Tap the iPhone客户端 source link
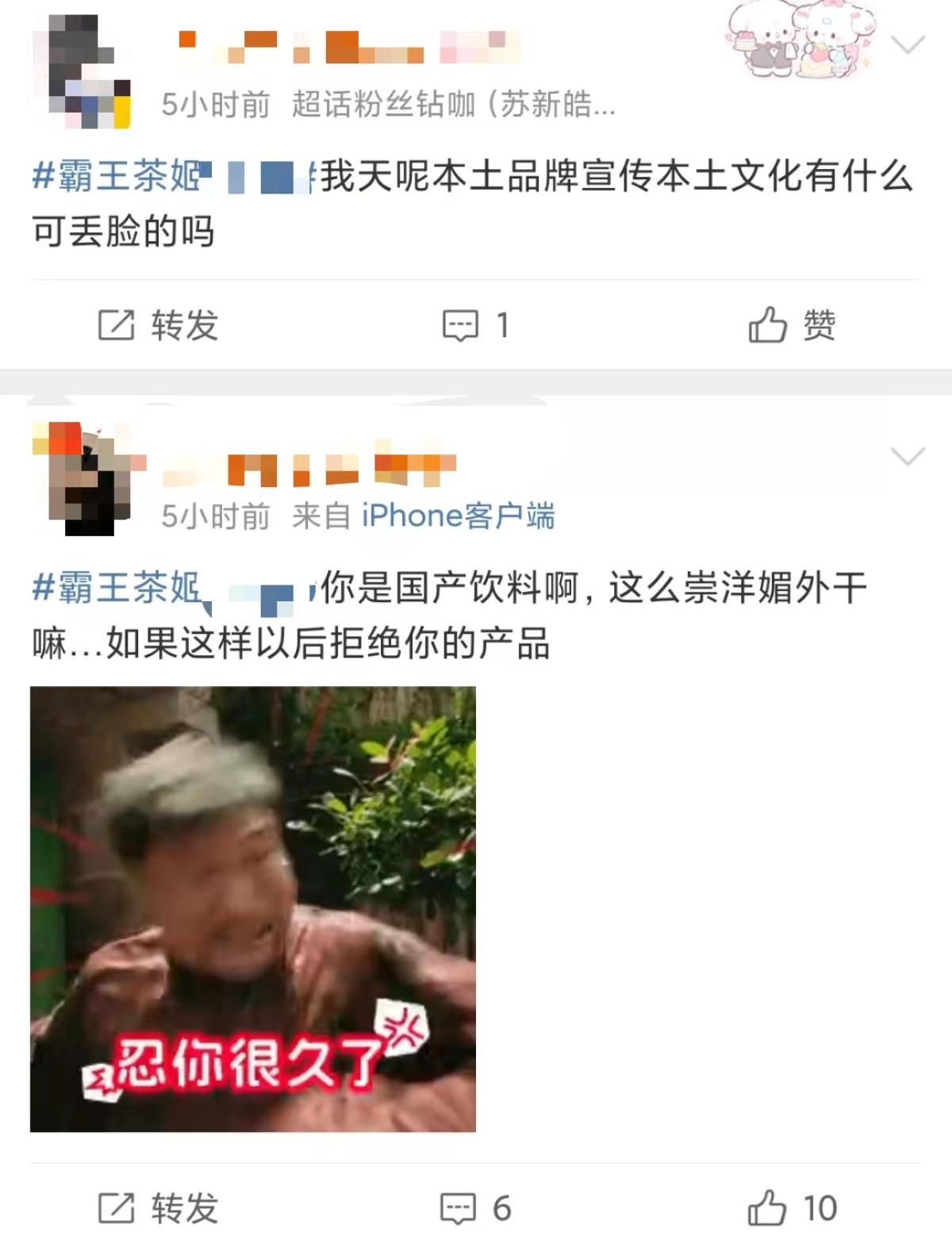 point(458,516)
